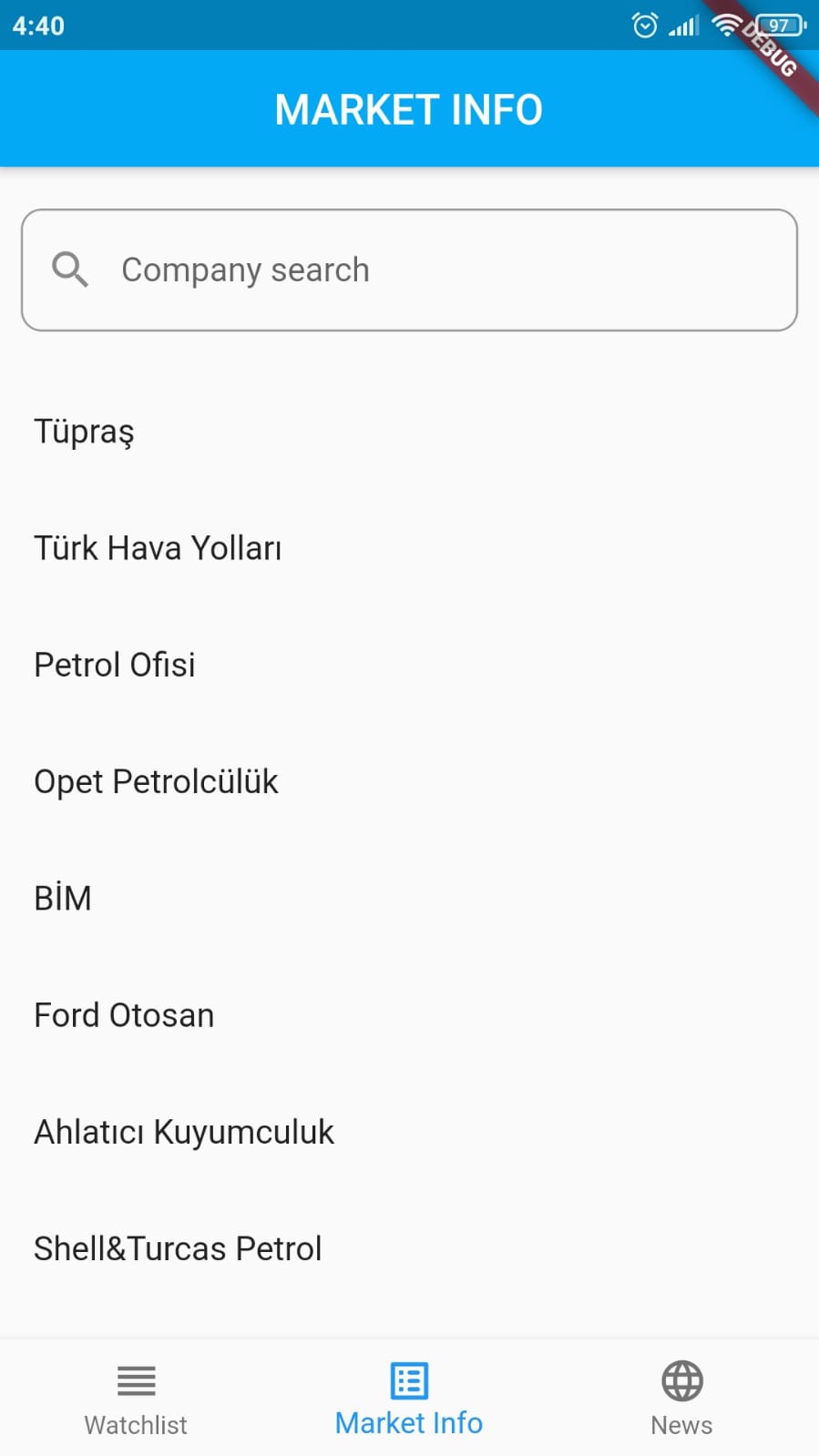The width and height of the screenshot is (819, 1456).
Task: Go to the Market Info tab
Action: click(x=409, y=1399)
